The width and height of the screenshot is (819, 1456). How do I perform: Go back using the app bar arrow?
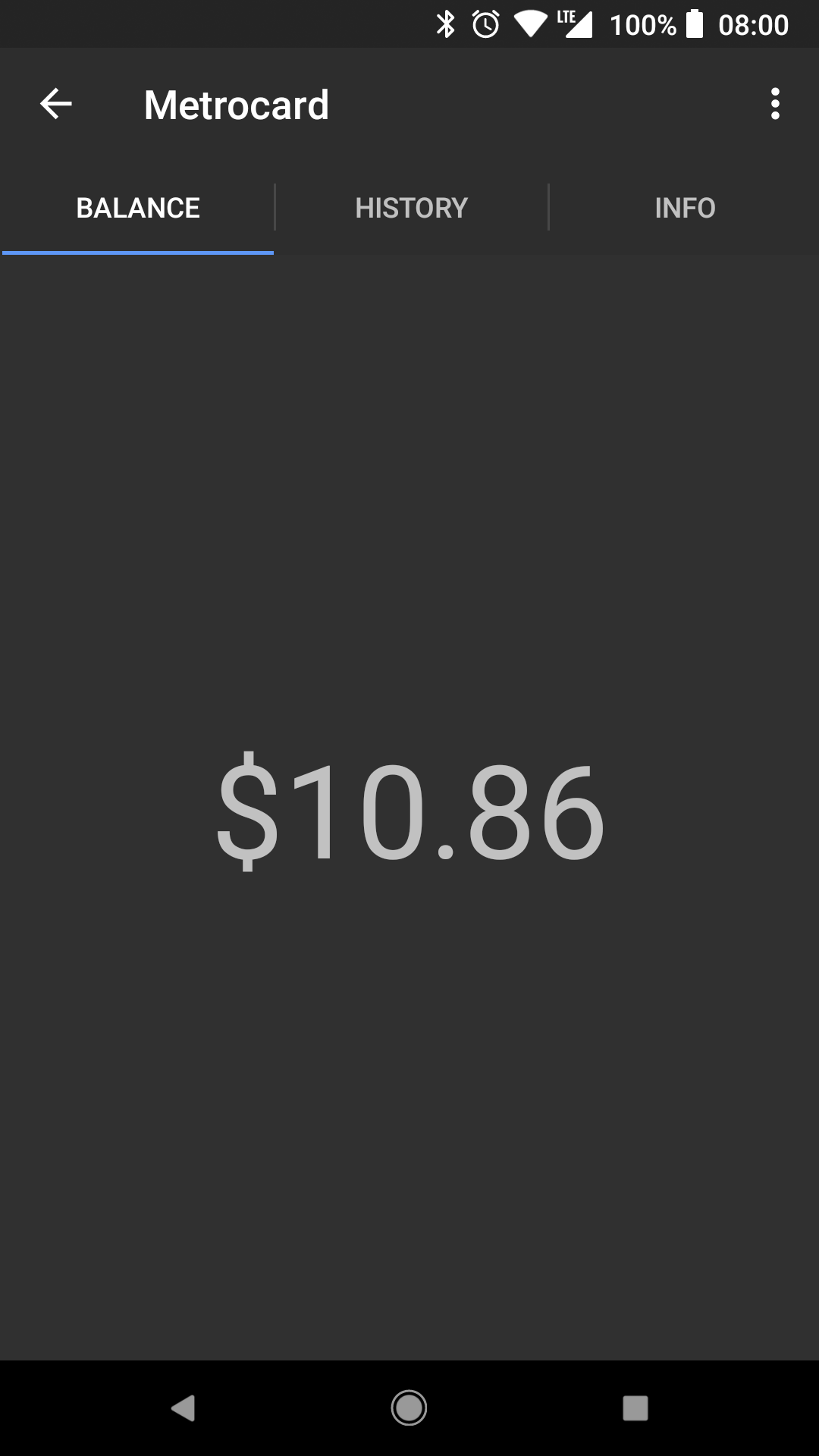pyautogui.click(x=56, y=104)
